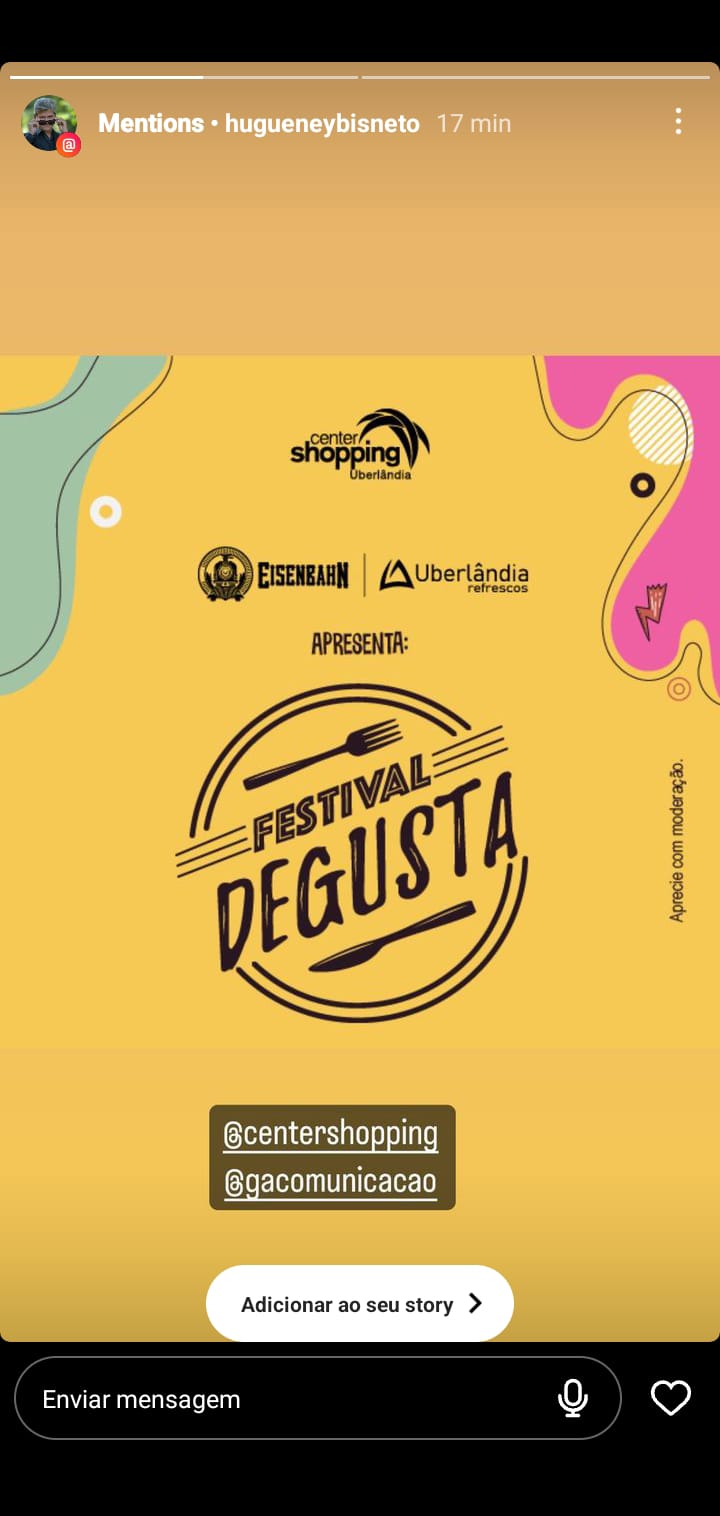Open hugueneybisneto username in header
The width and height of the screenshot is (720, 1516).
[322, 123]
